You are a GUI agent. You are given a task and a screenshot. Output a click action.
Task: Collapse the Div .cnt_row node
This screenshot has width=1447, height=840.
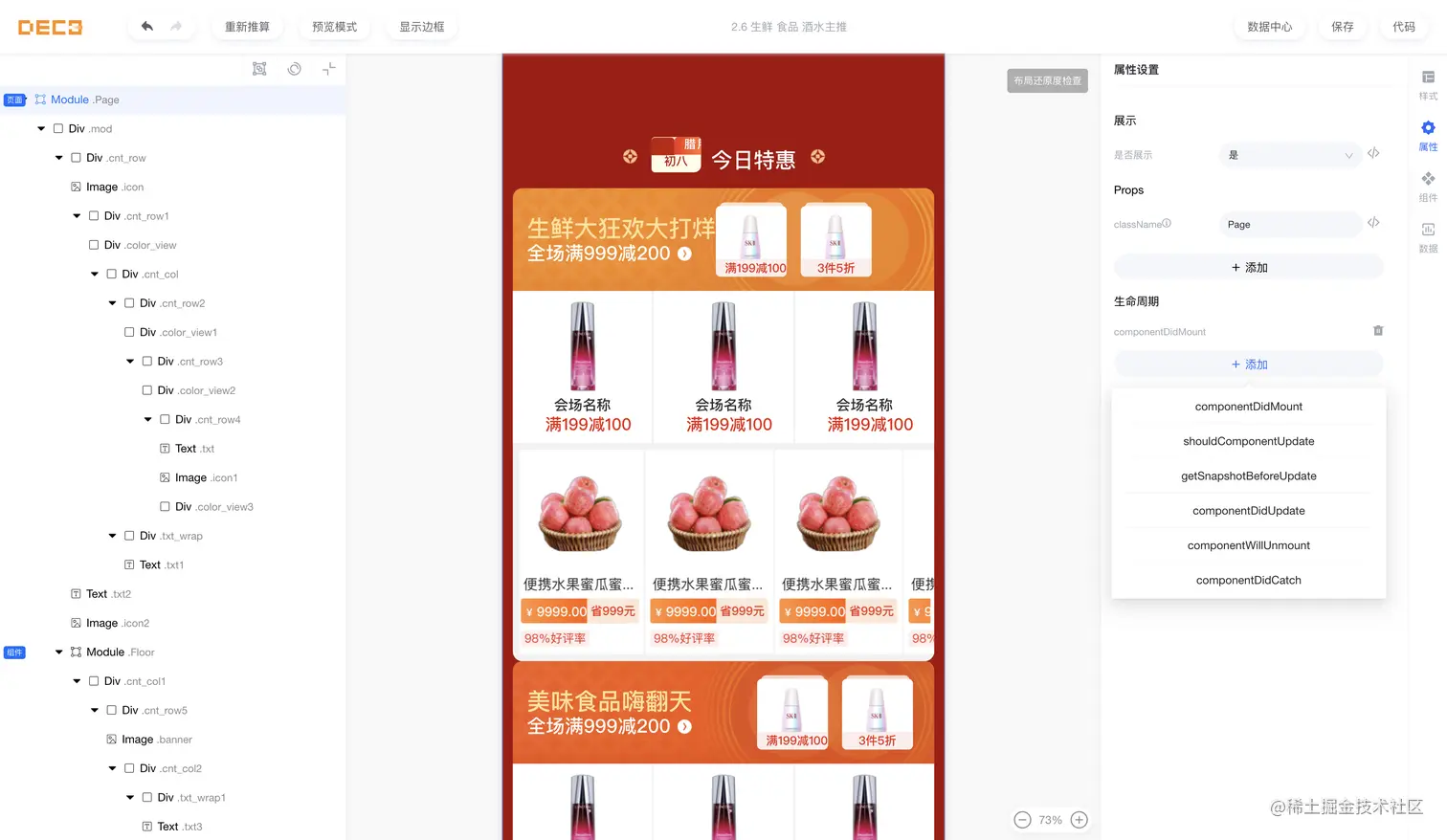59,158
